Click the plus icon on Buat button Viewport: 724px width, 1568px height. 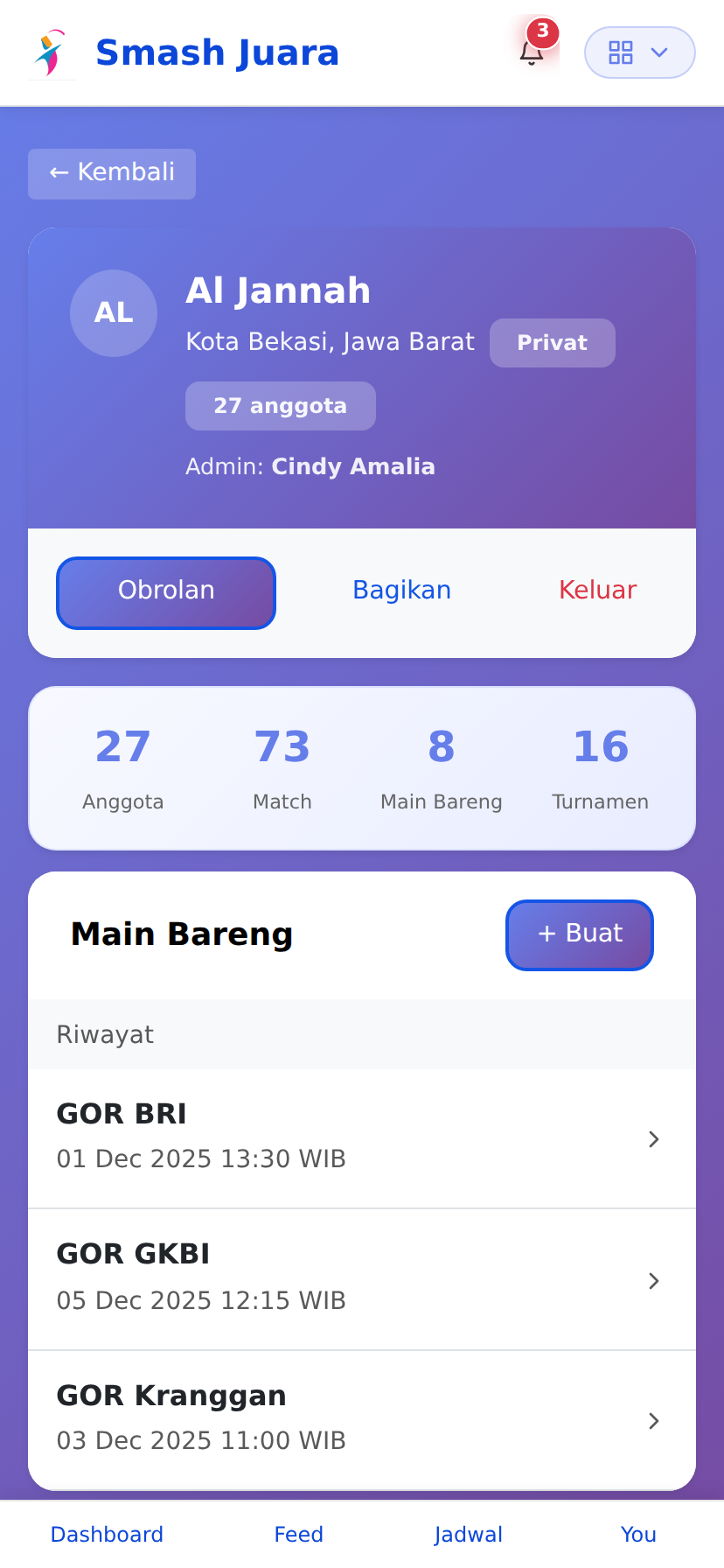546,934
